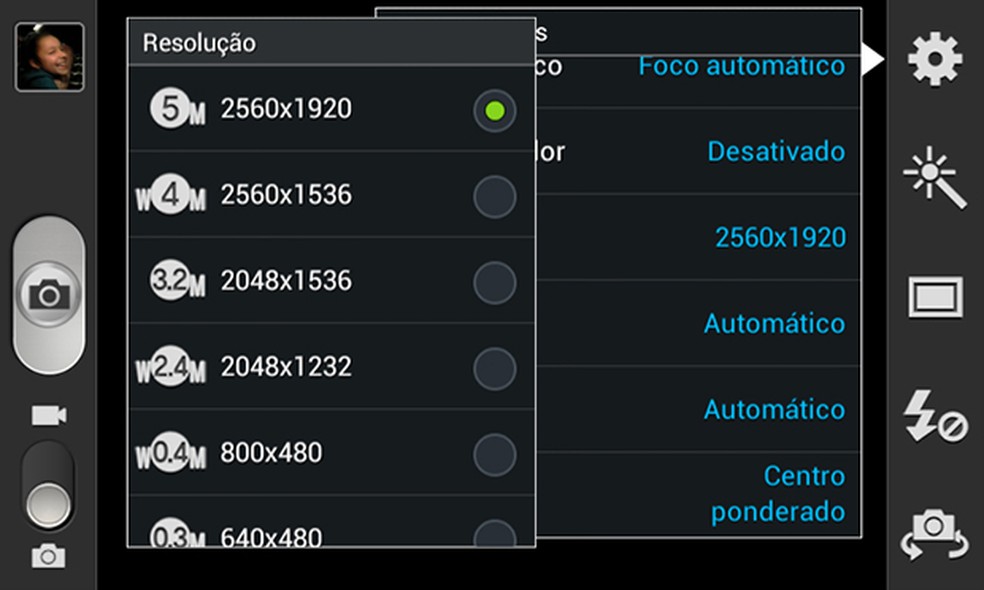Set resolution to 2048x1232

tap(331, 367)
